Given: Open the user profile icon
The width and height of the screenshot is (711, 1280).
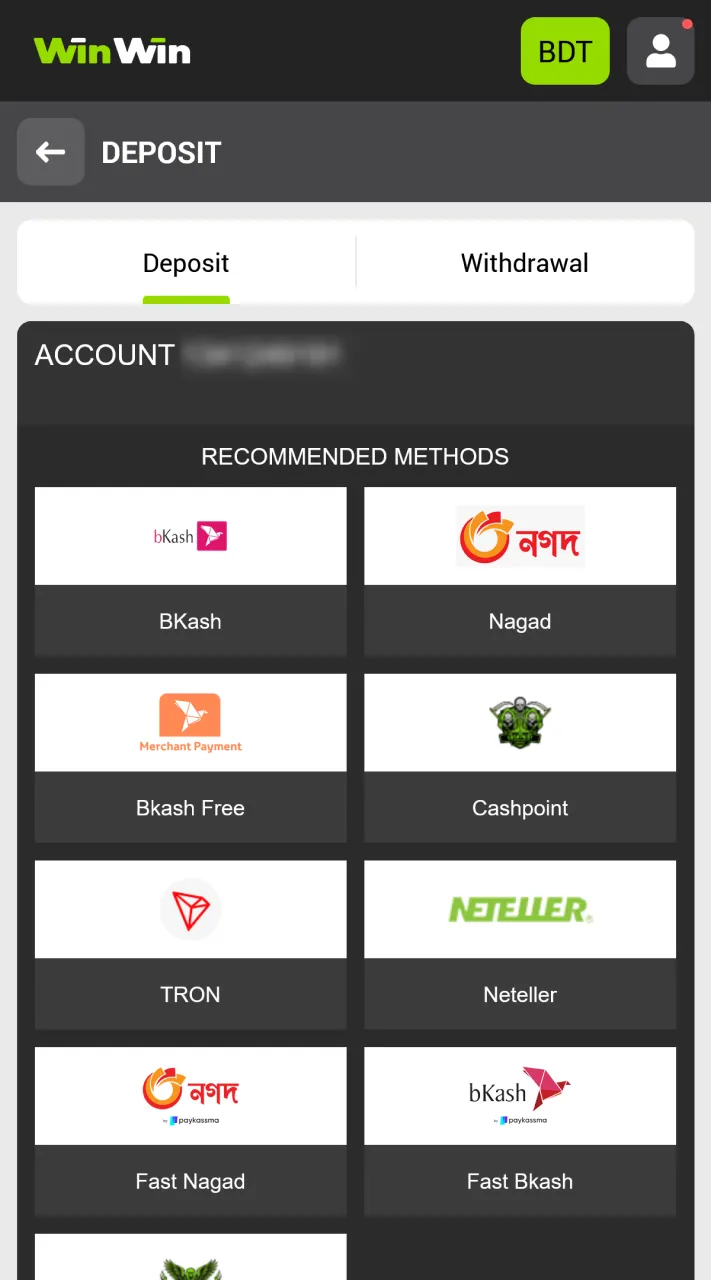Looking at the screenshot, I should pos(660,51).
